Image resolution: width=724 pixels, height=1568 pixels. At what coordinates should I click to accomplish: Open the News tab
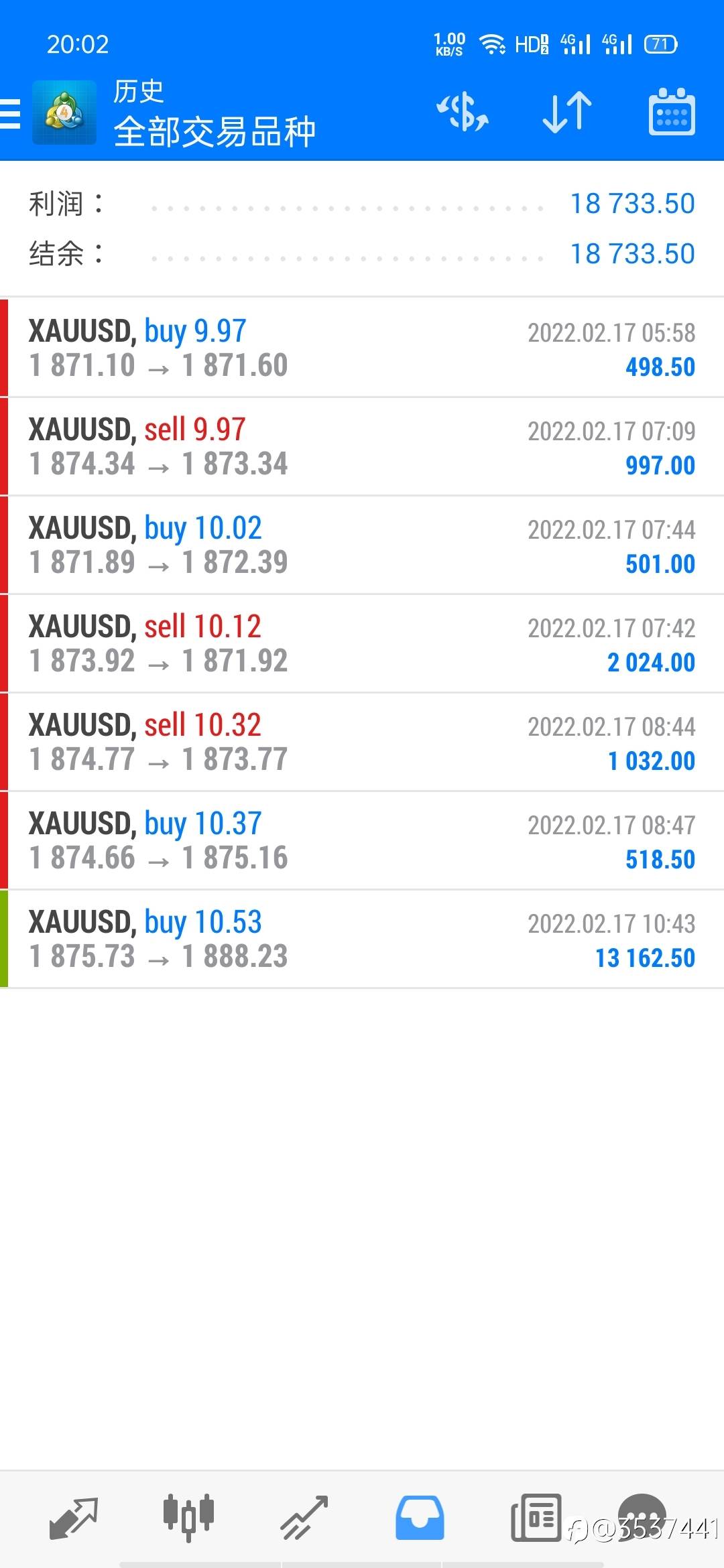536,1518
